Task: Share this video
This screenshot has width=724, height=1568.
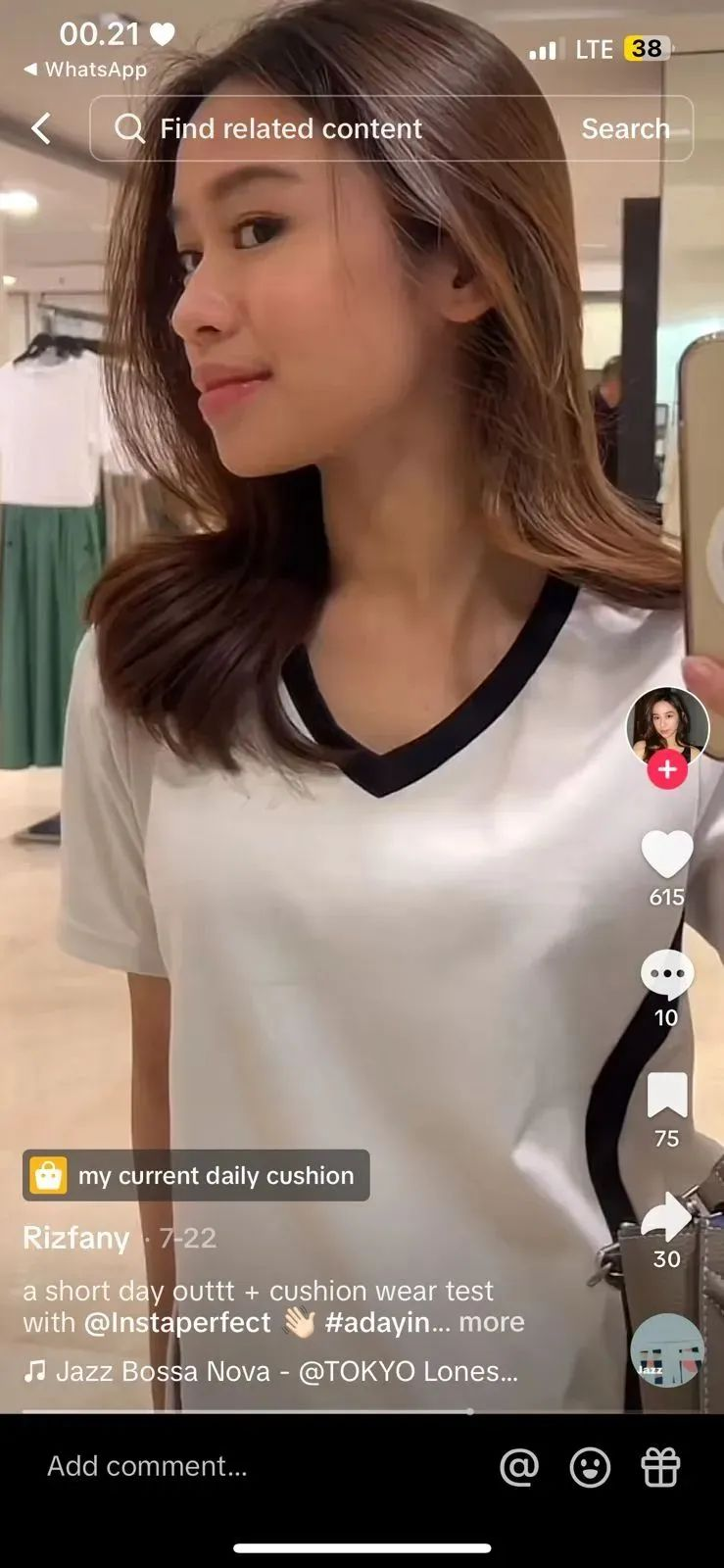Action: click(x=667, y=1217)
